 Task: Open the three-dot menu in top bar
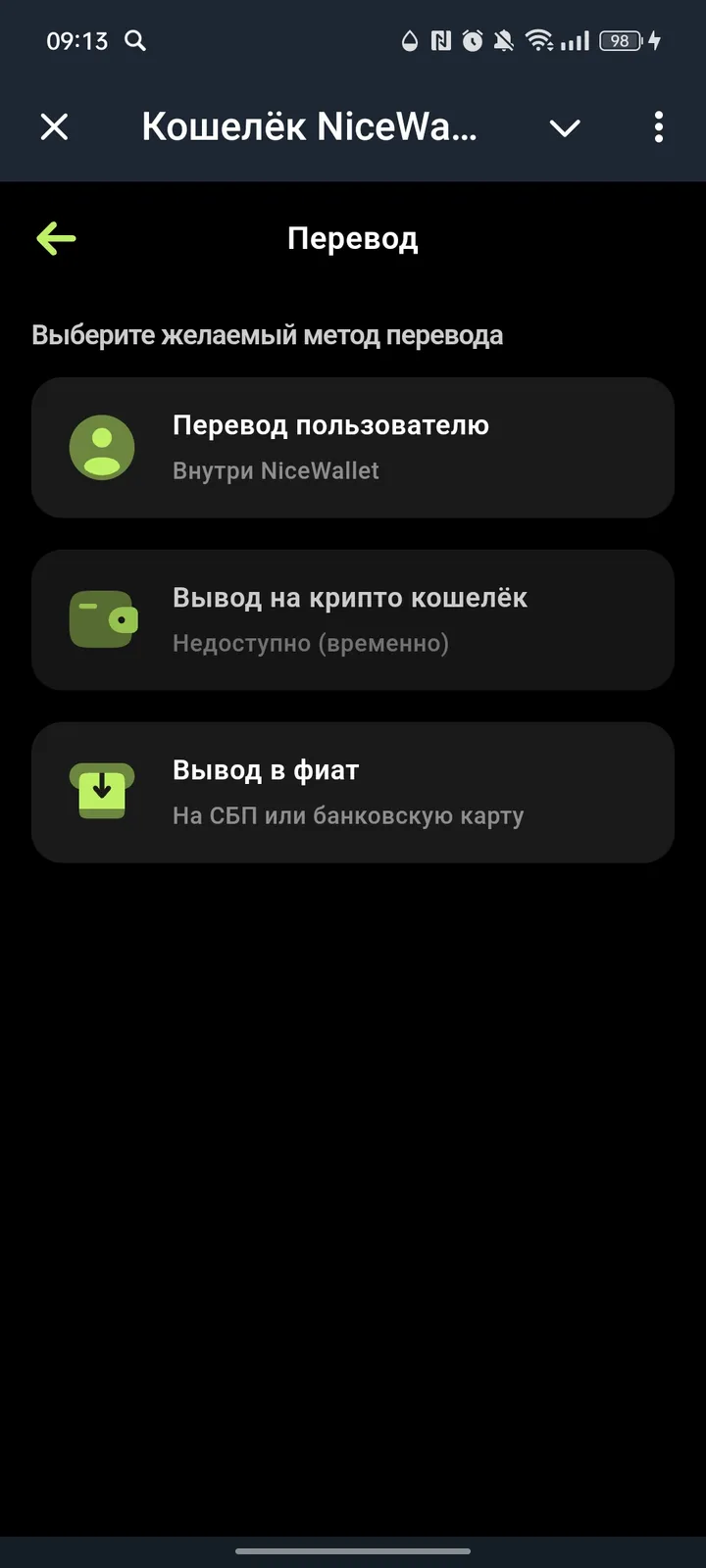(658, 127)
